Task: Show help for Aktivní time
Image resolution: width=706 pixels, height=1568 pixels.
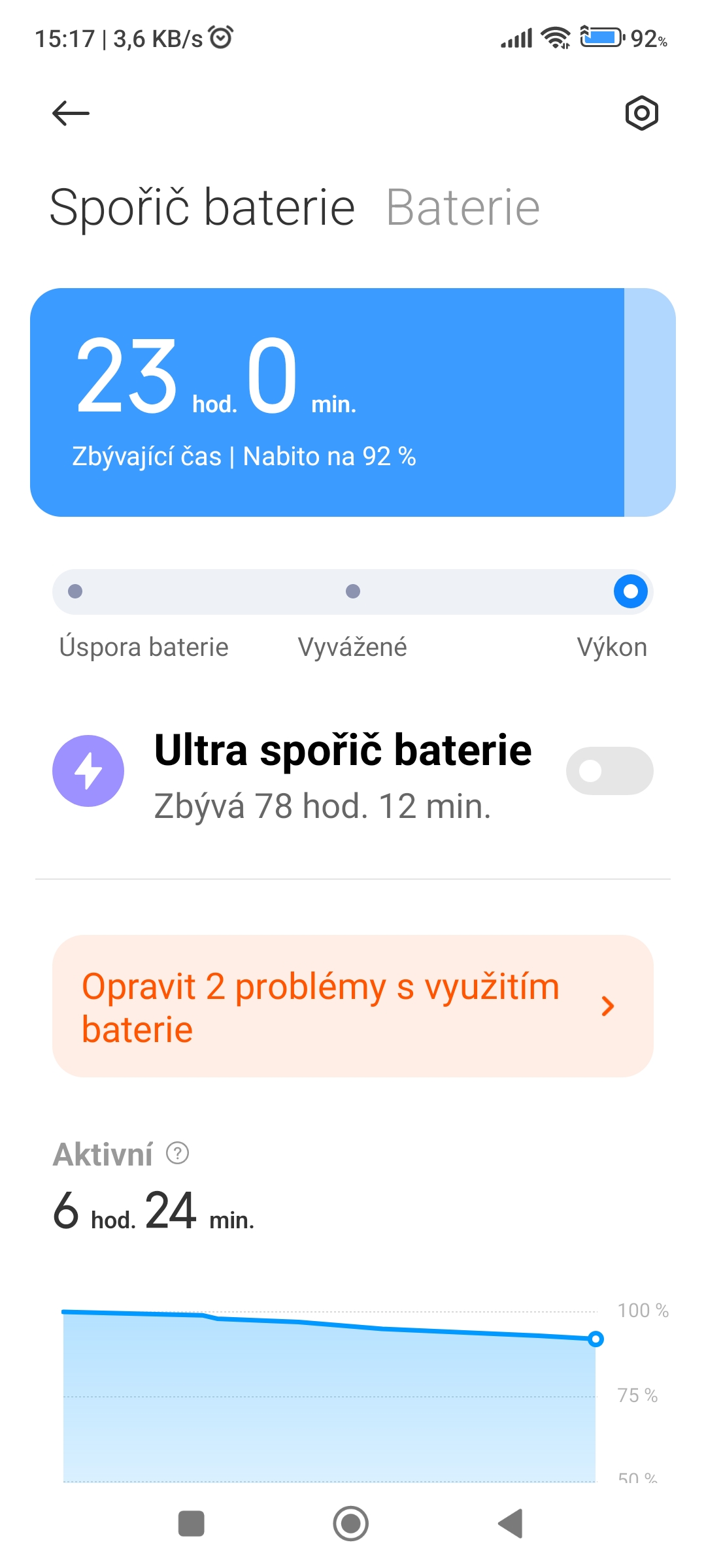Action: click(178, 1153)
